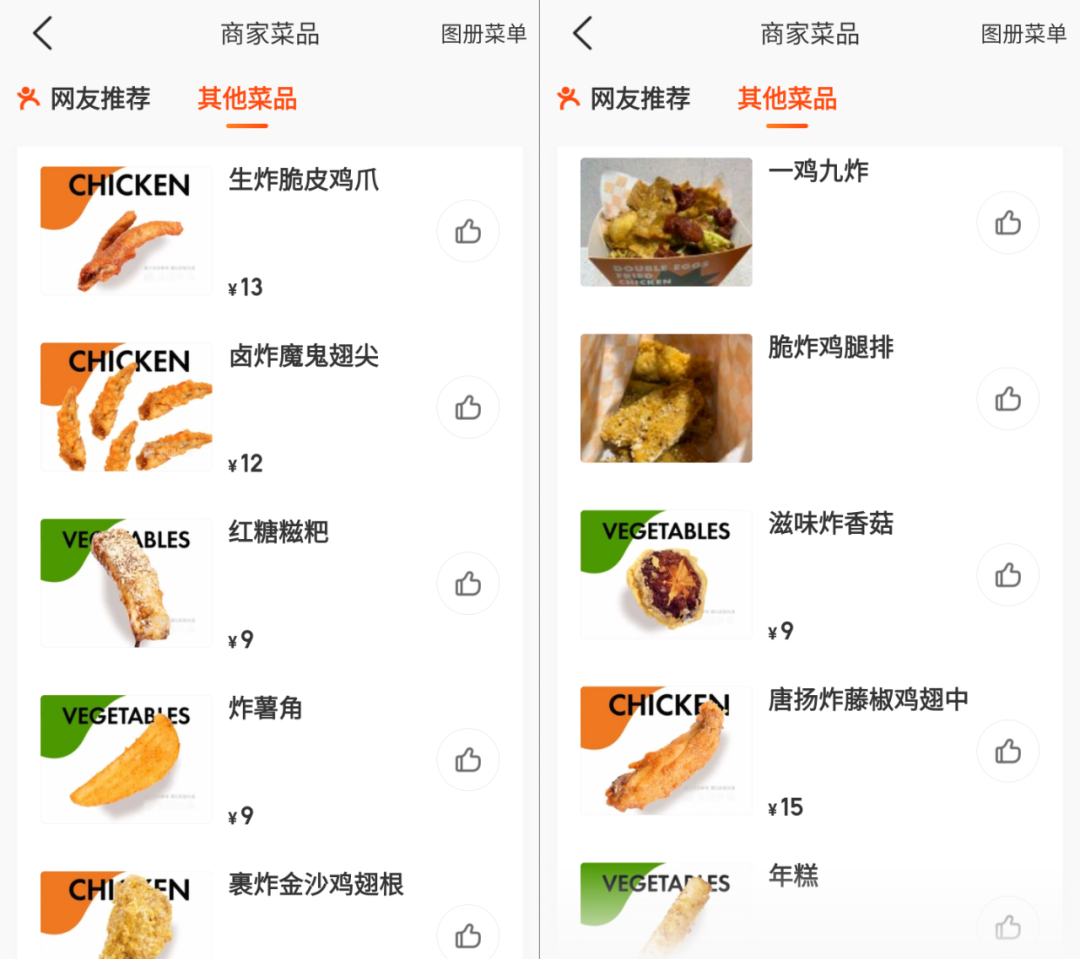The width and height of the screenshot is (1080, 959).
Task: Like the 滋味炸香菇 dish
Action: [1007, 575]
